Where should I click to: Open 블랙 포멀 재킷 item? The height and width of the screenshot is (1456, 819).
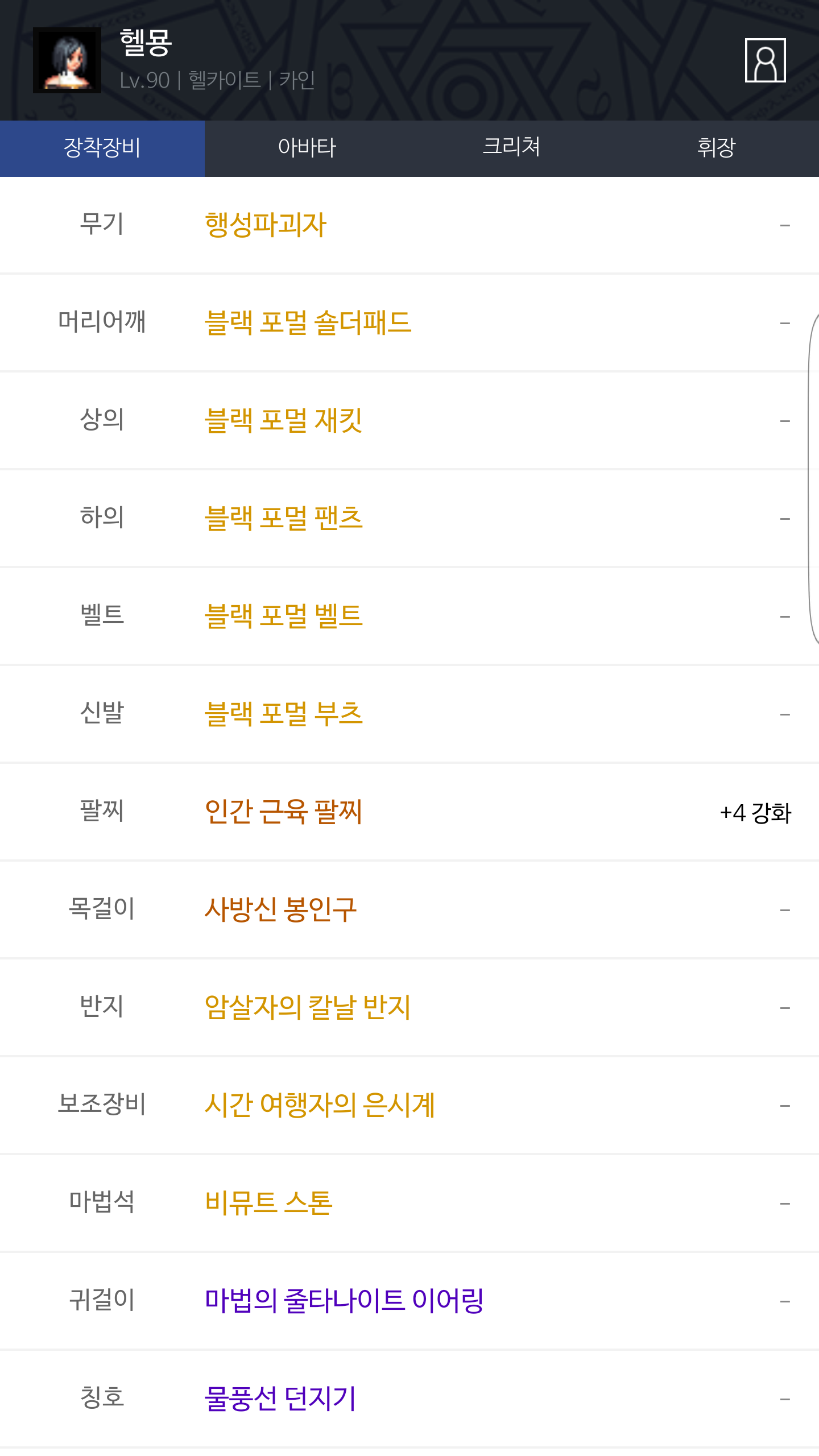click(x=283, y=420)
